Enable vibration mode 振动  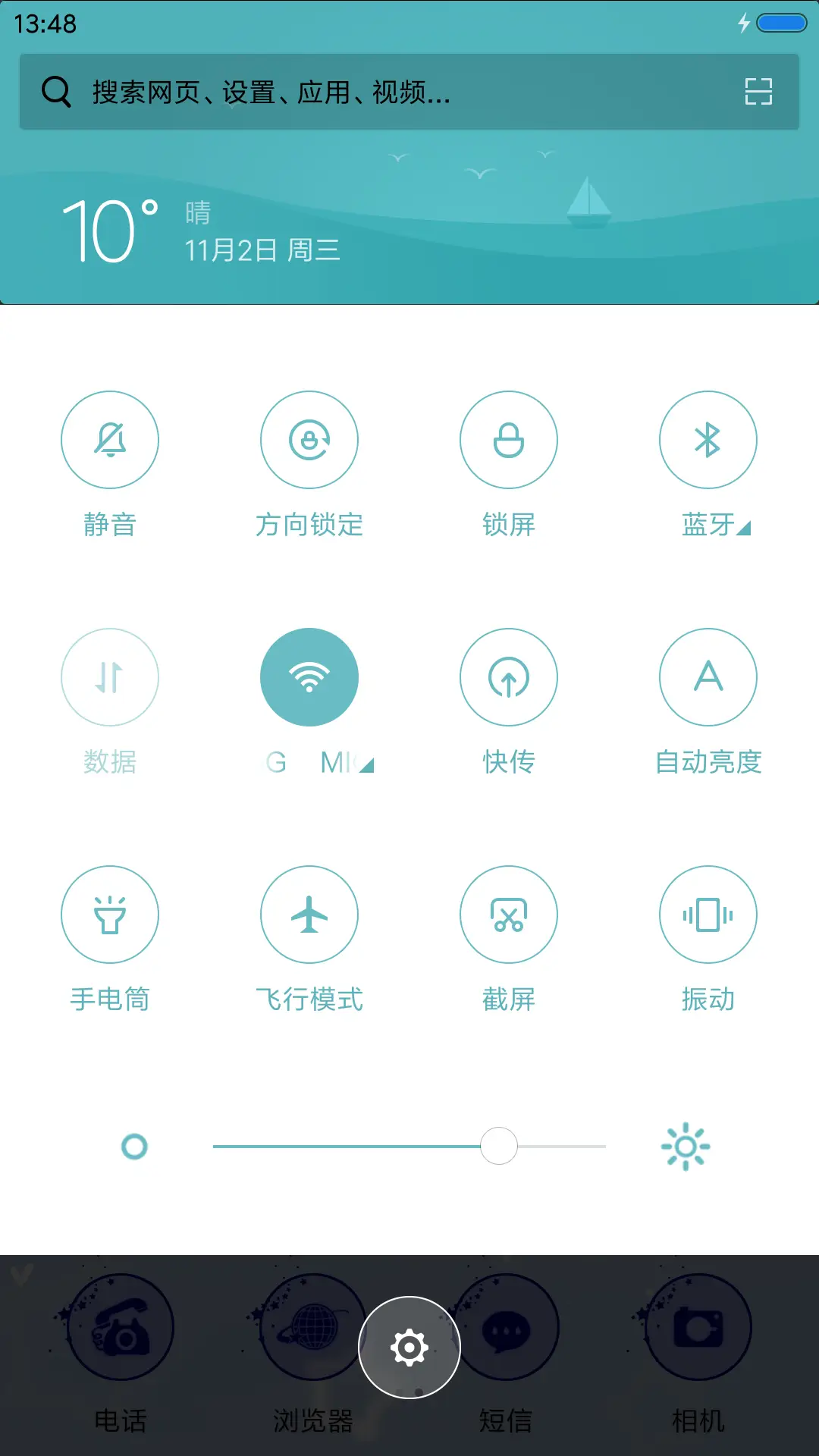pyautogui.click(x=708, y=915)
